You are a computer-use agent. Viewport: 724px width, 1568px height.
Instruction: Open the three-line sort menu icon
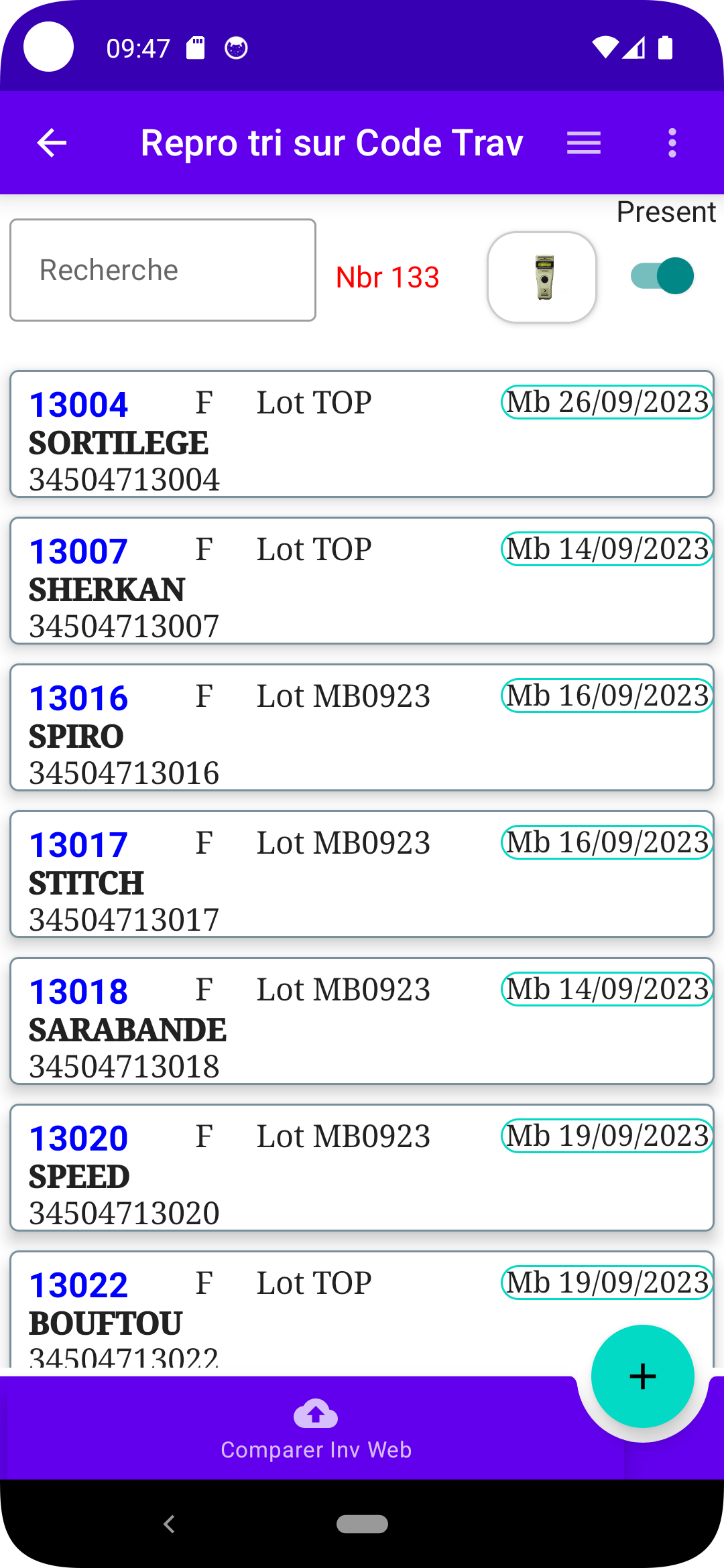tap(583, 143)
